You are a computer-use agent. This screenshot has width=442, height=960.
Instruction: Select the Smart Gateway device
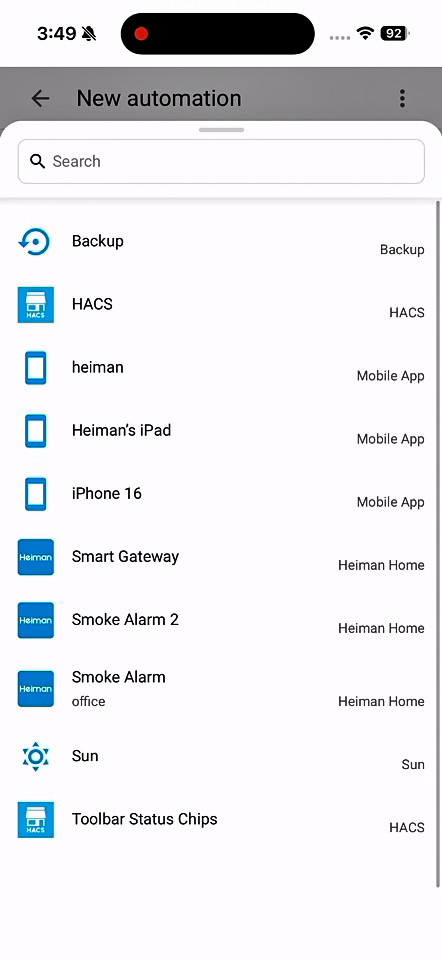(x=221, y=557)
